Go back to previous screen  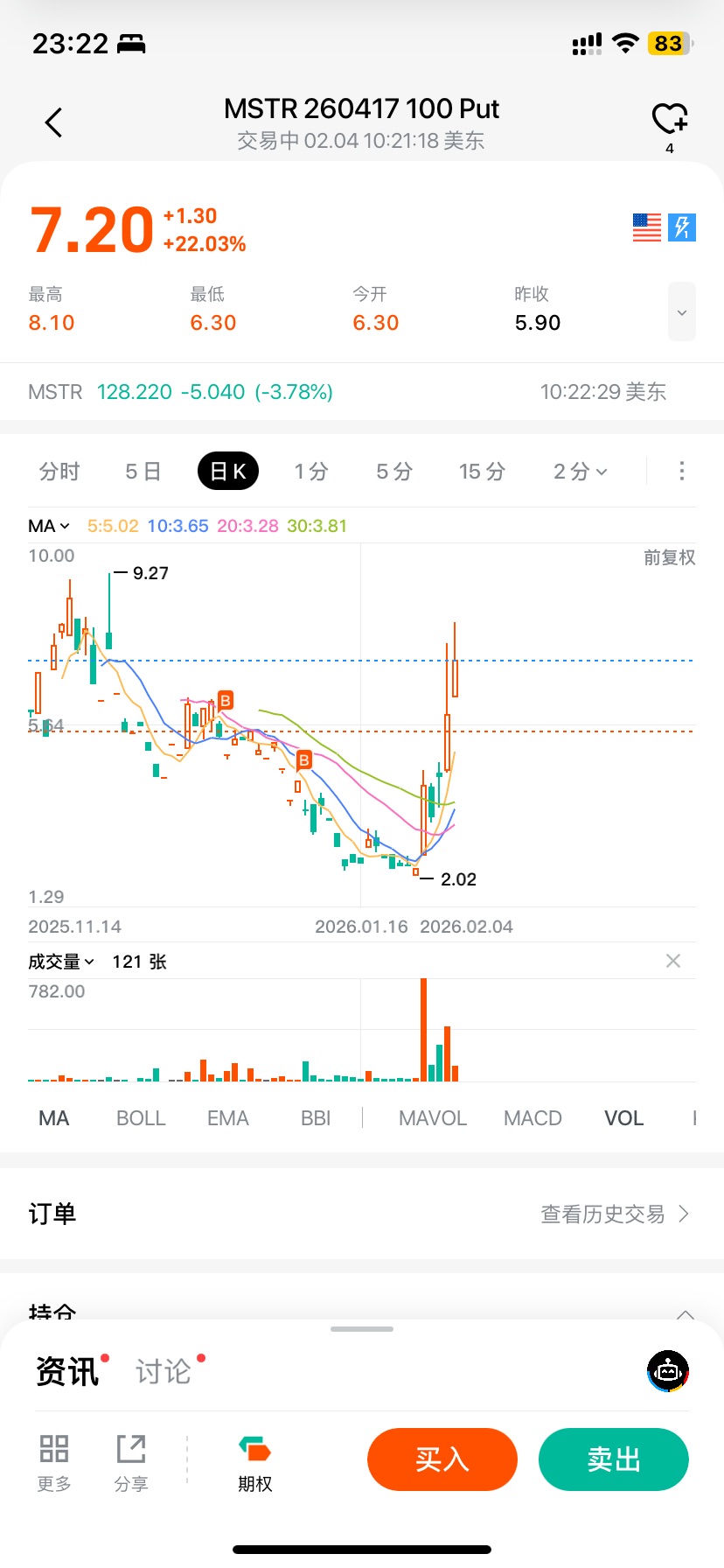[54, 122]
